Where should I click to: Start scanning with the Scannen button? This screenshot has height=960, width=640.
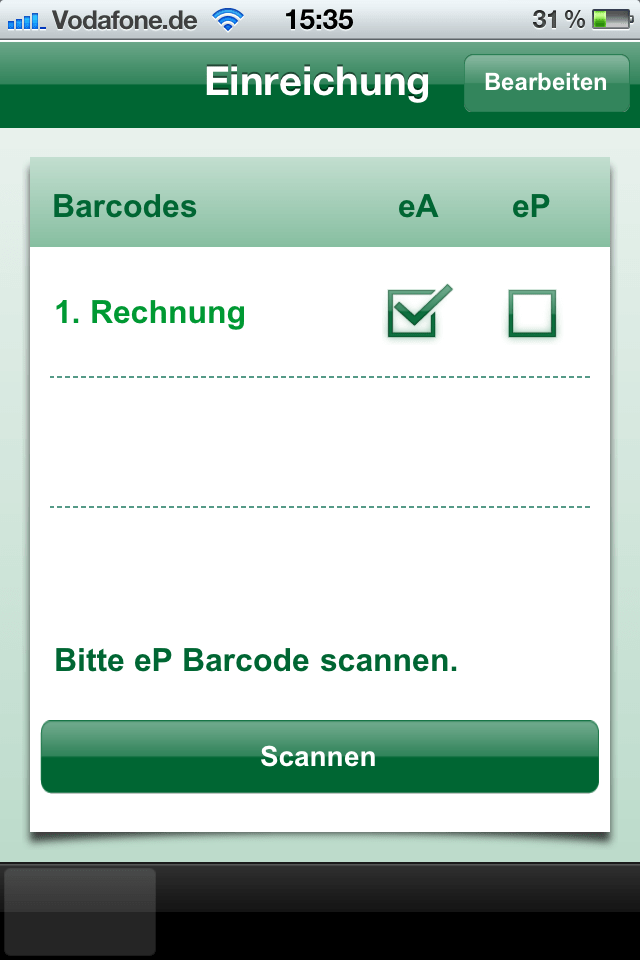(319, 756)
